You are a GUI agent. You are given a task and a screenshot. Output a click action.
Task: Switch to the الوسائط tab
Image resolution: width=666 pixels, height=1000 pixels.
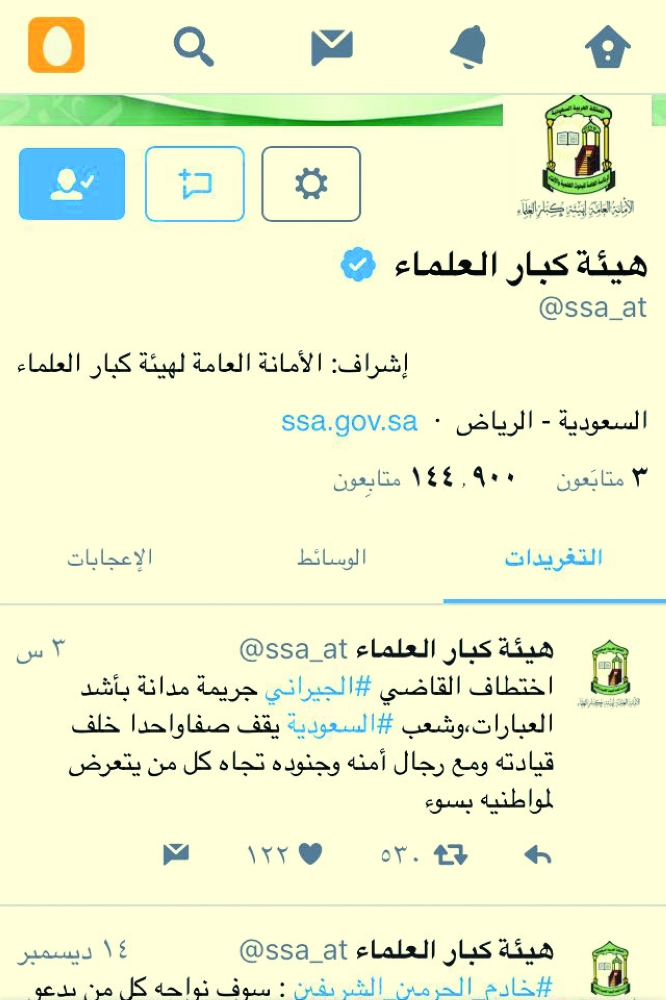click(x=332, y=558)
